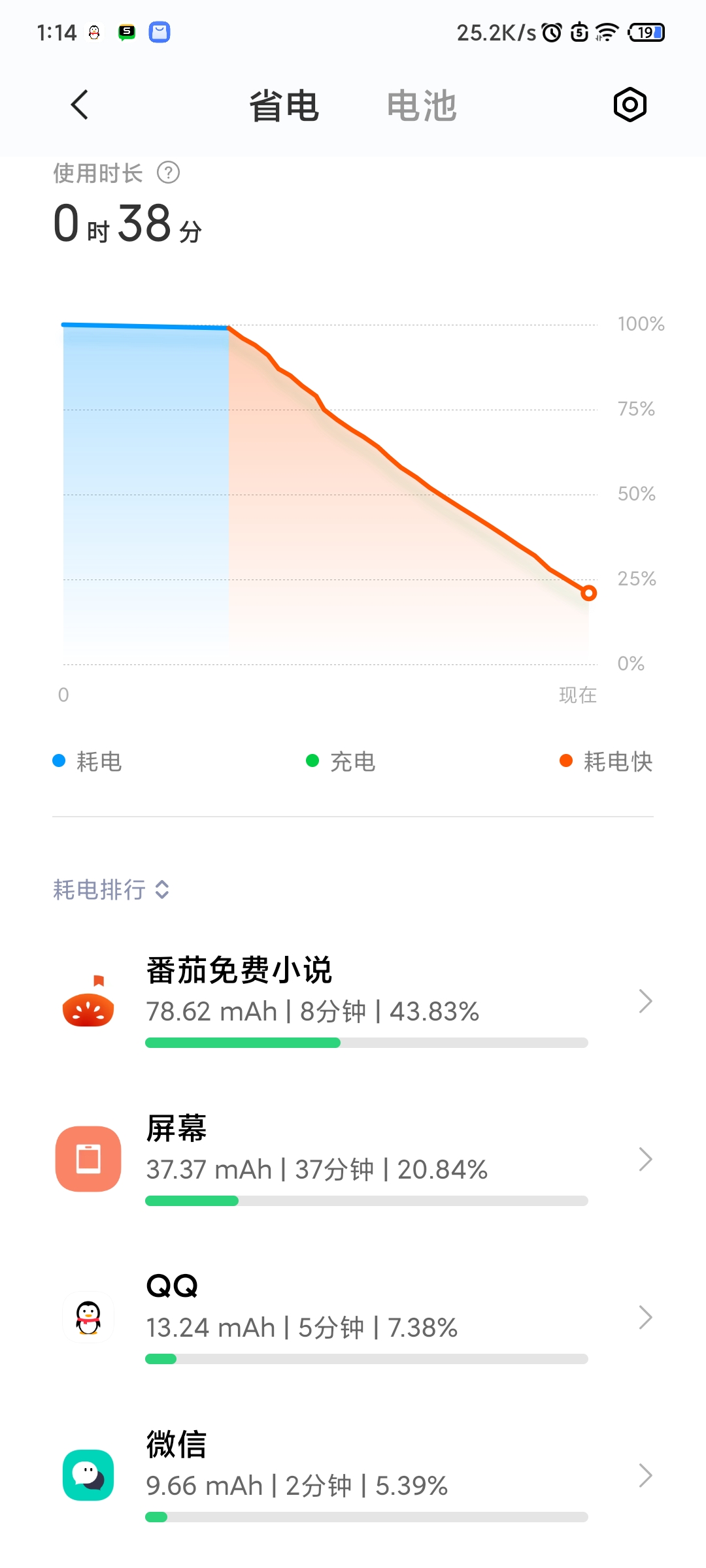Switch to the 电池 tab

coord(421,106)
